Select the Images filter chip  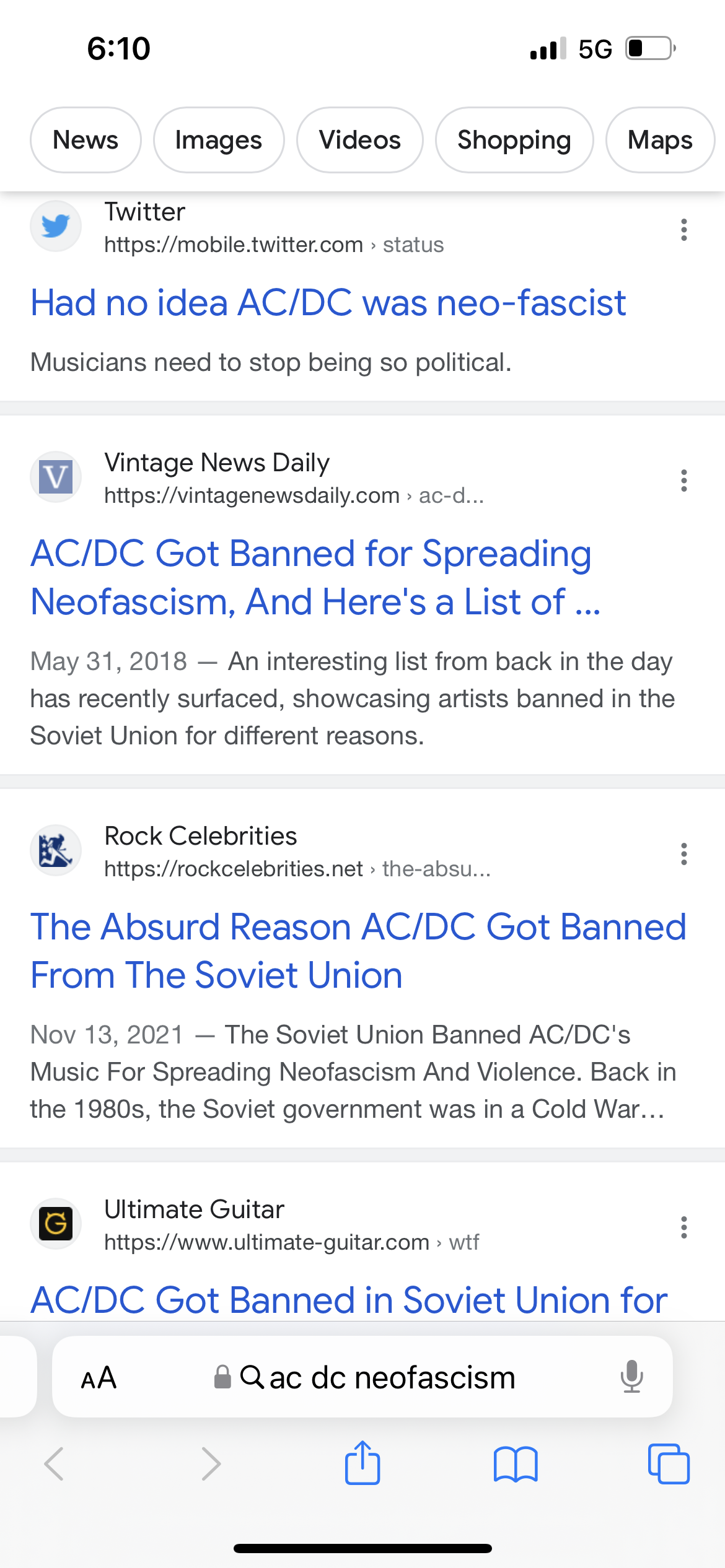click(x=219, y=140)
